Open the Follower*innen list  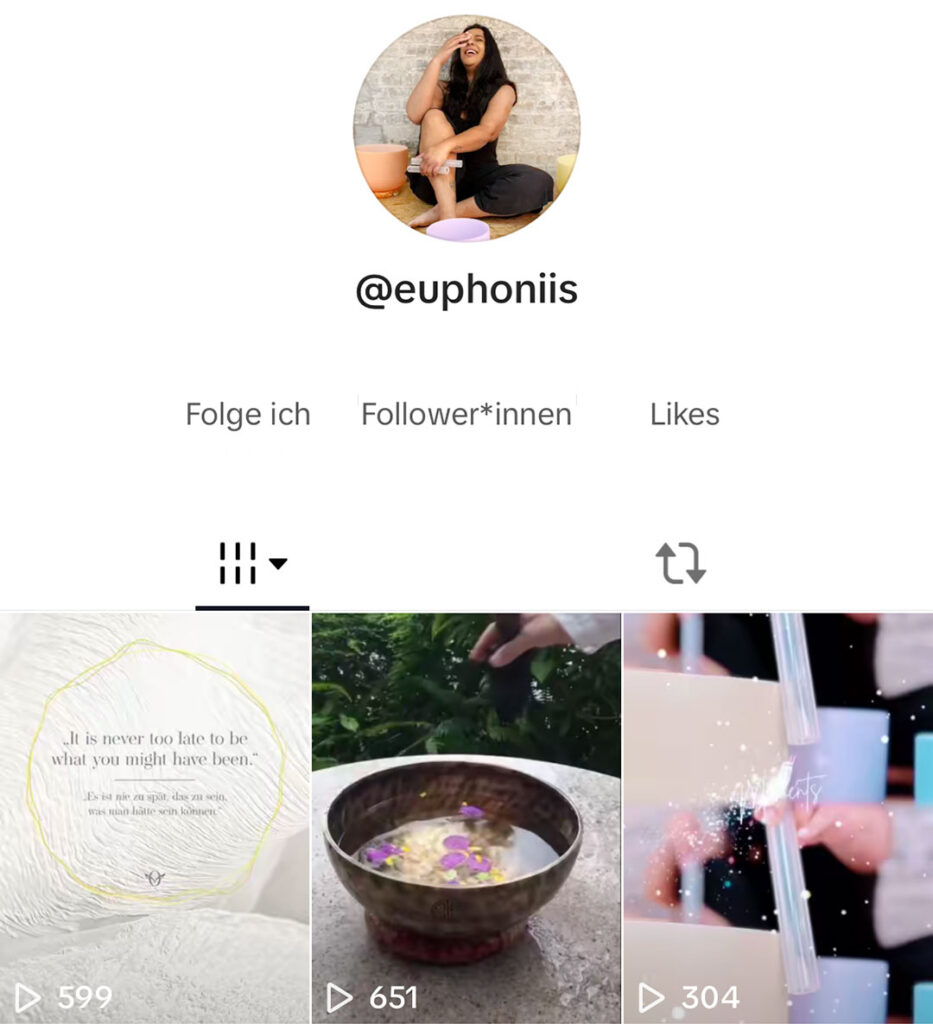(466, 414)
